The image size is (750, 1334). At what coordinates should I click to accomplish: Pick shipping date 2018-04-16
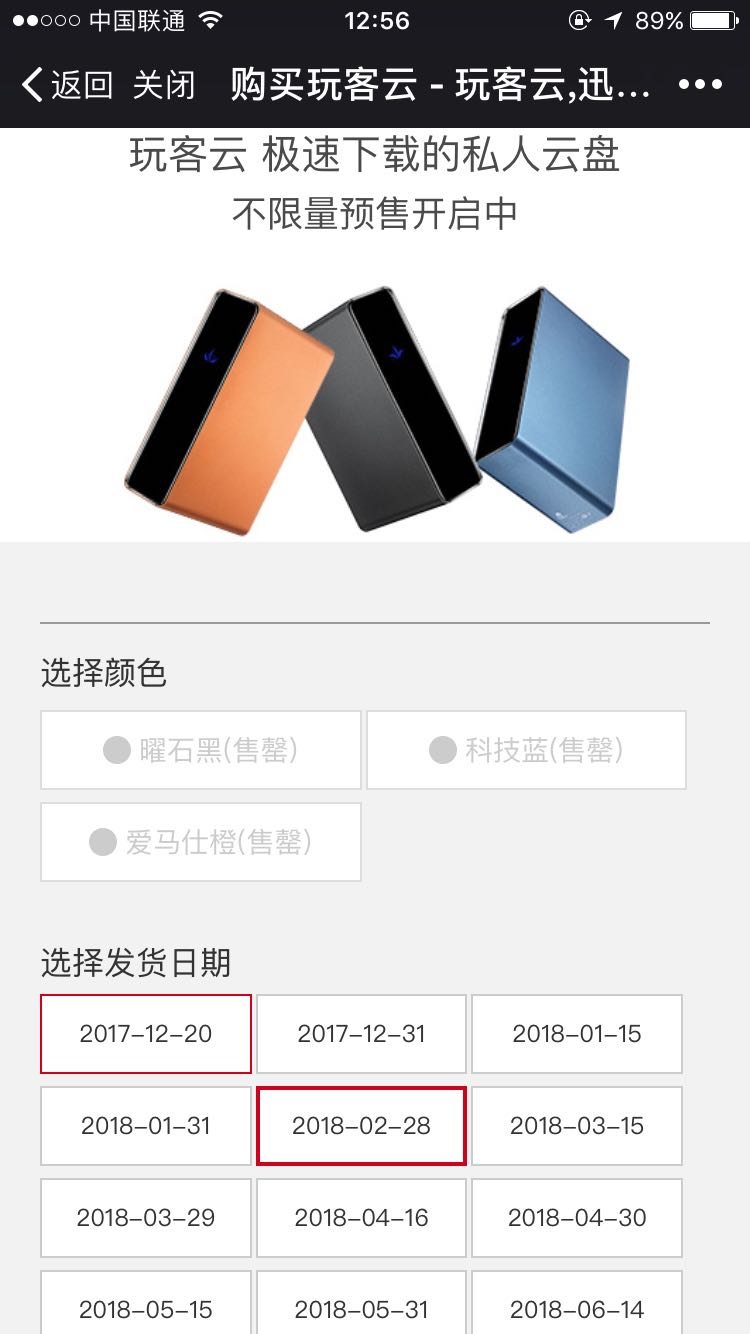pos(361,1218)
